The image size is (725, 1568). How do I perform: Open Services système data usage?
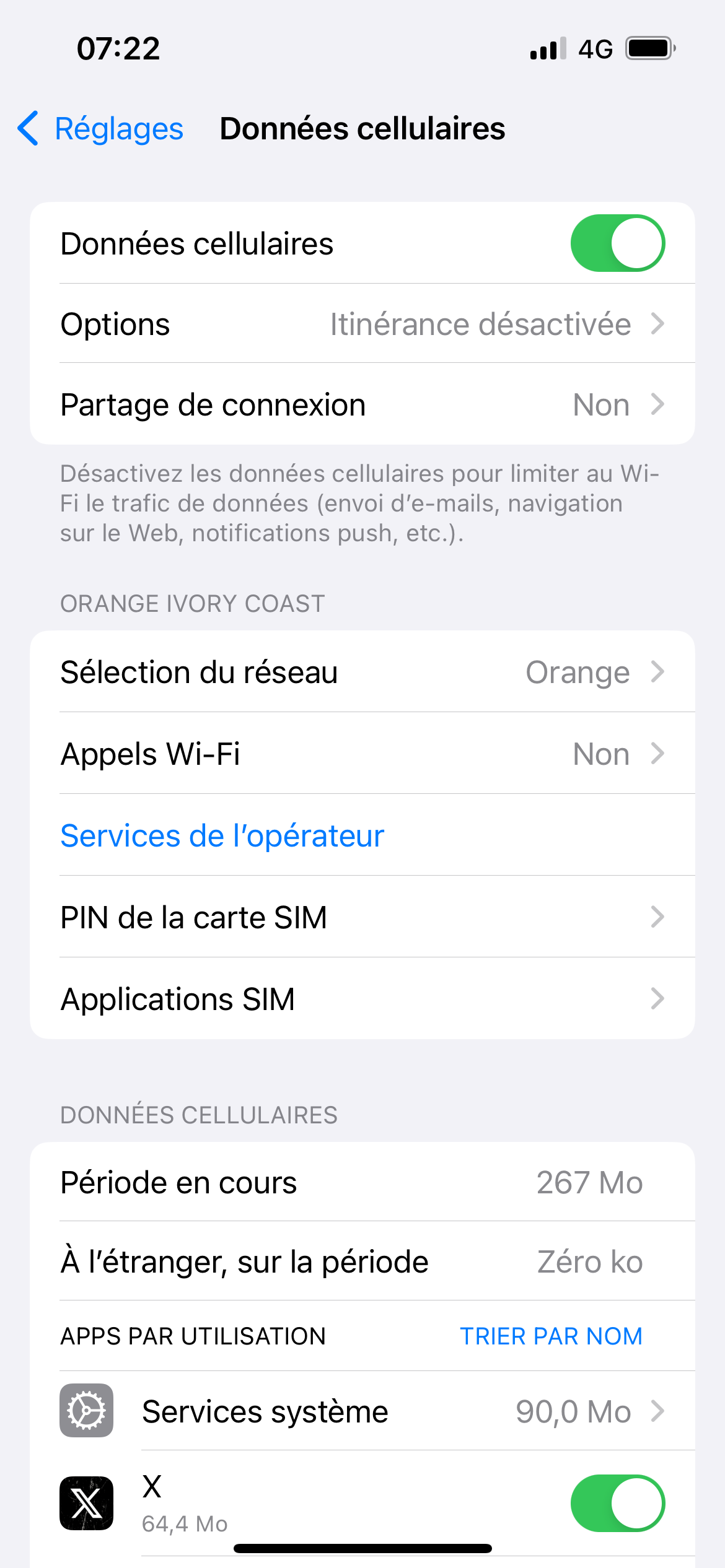pyautogui.click(x=362, y=1411)
